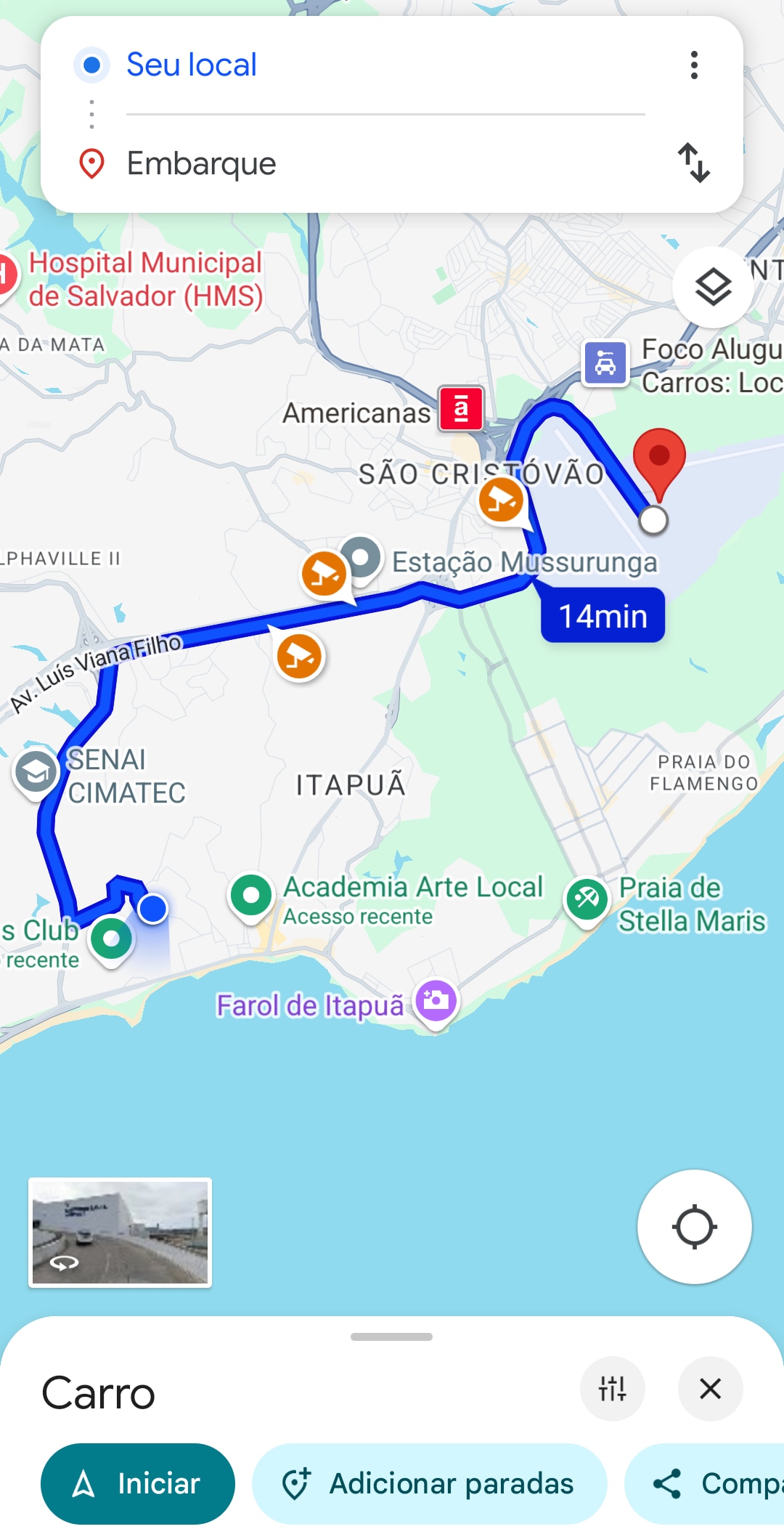Open Praia de Stella Maris marker
784x1537 pixels.
coord(587,900)
